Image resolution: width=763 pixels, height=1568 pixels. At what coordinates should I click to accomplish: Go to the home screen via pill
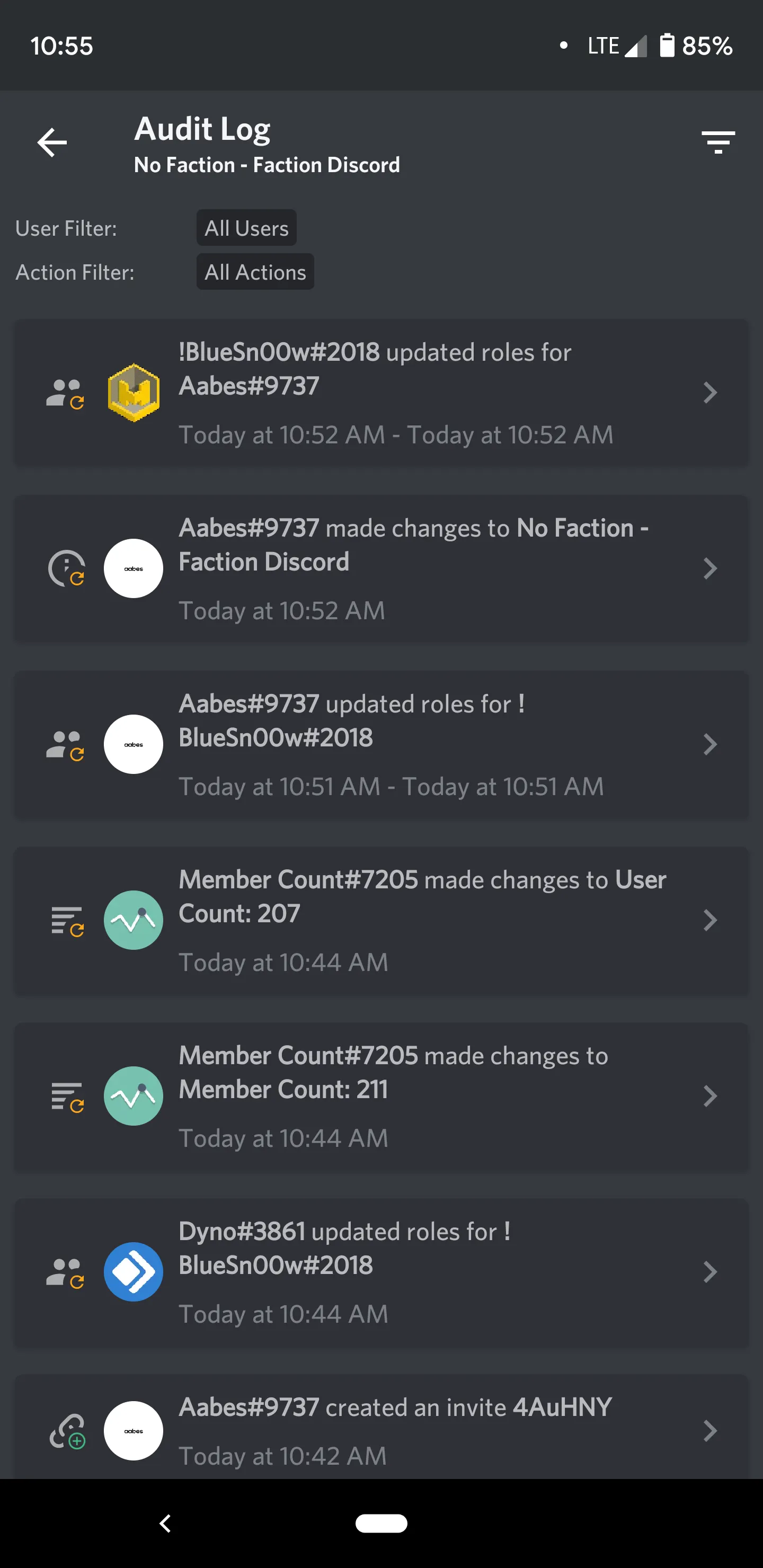click(x=381, y=1523)
